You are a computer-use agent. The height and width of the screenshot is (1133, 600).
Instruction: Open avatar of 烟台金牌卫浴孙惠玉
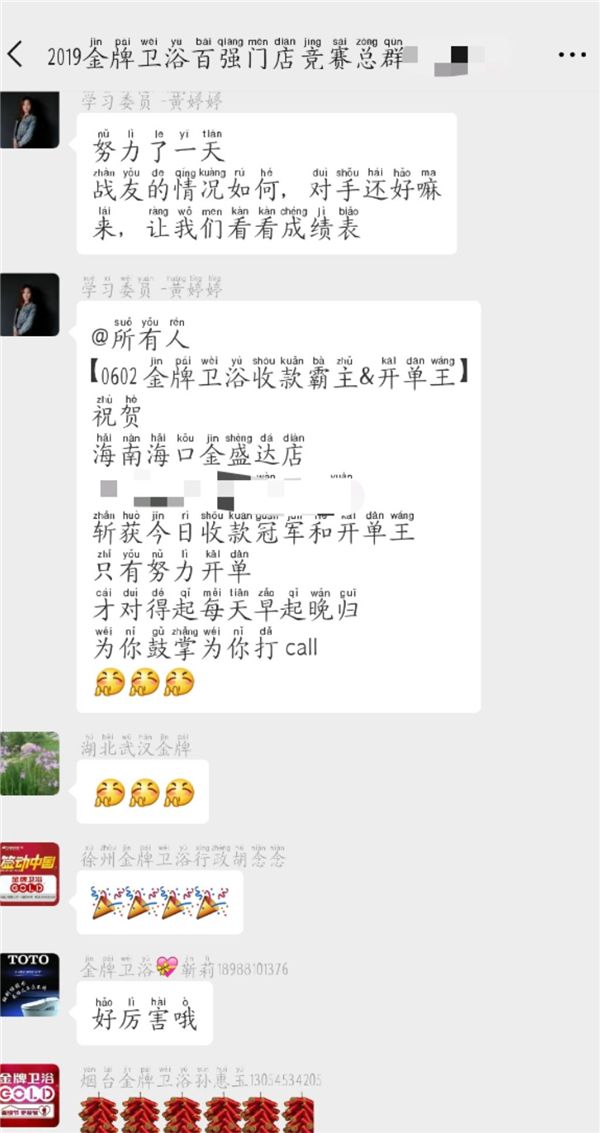pos(29,1097)
